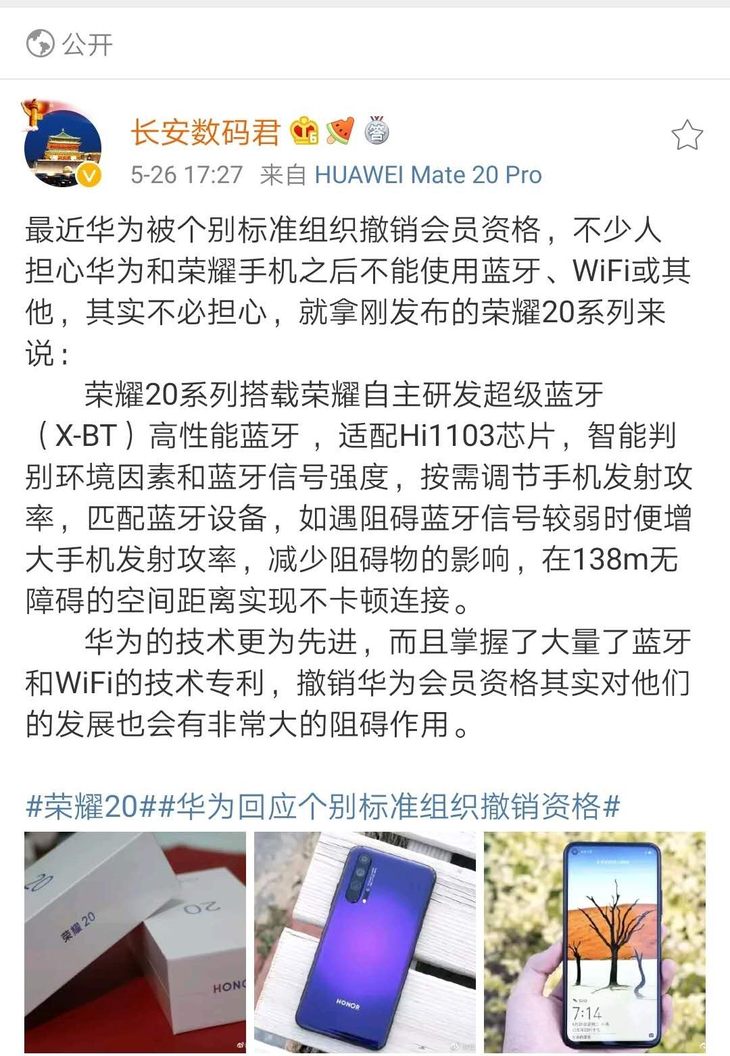Viewport: 730px width, 1056px height.
Task: View the hand-held phone screen photo
Action: (594, 941)
